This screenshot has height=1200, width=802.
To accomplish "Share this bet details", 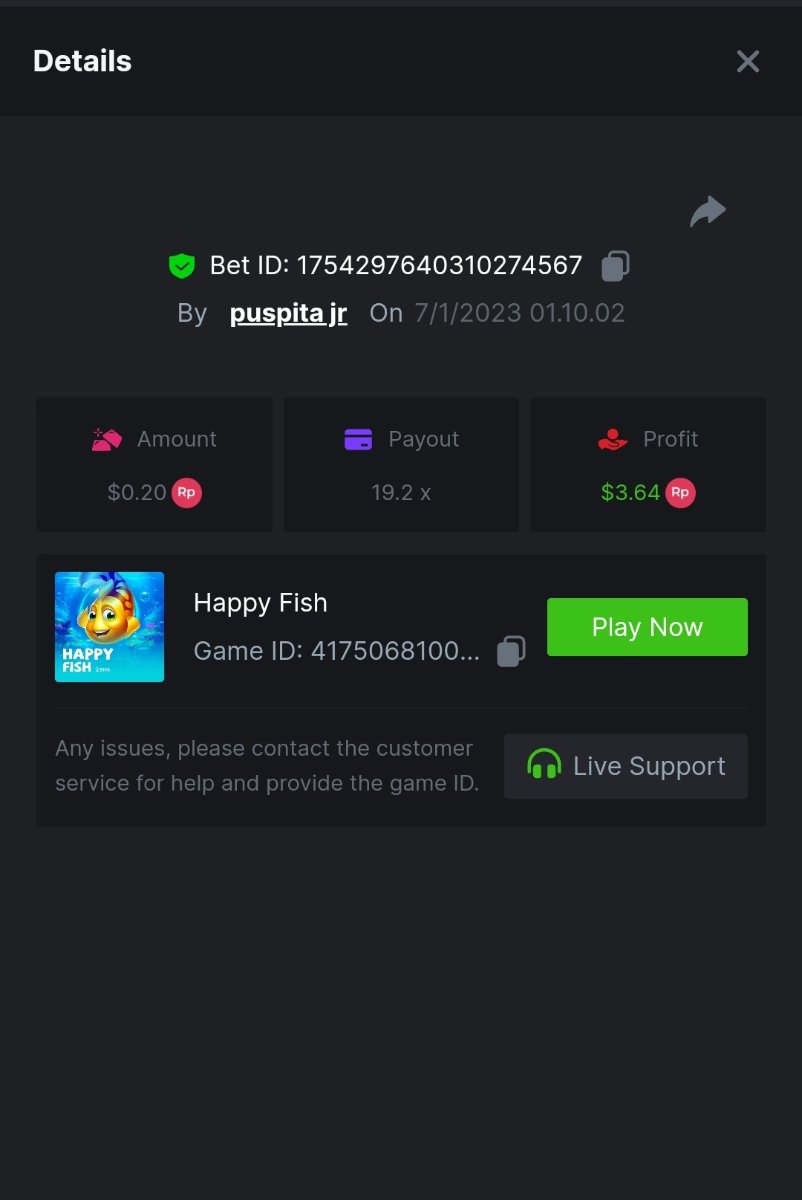I will tap(708, 211).
